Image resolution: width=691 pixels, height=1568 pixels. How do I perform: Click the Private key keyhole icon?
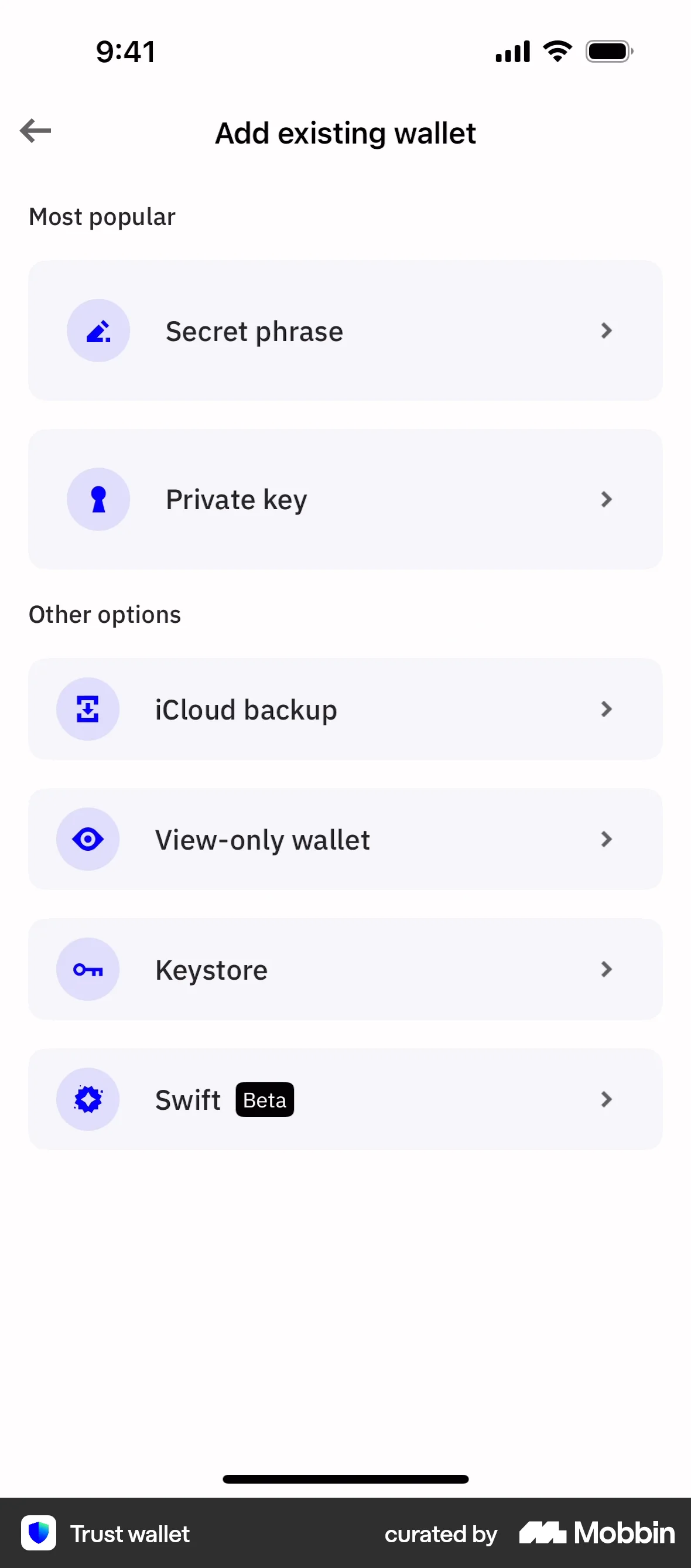point(98,499)
